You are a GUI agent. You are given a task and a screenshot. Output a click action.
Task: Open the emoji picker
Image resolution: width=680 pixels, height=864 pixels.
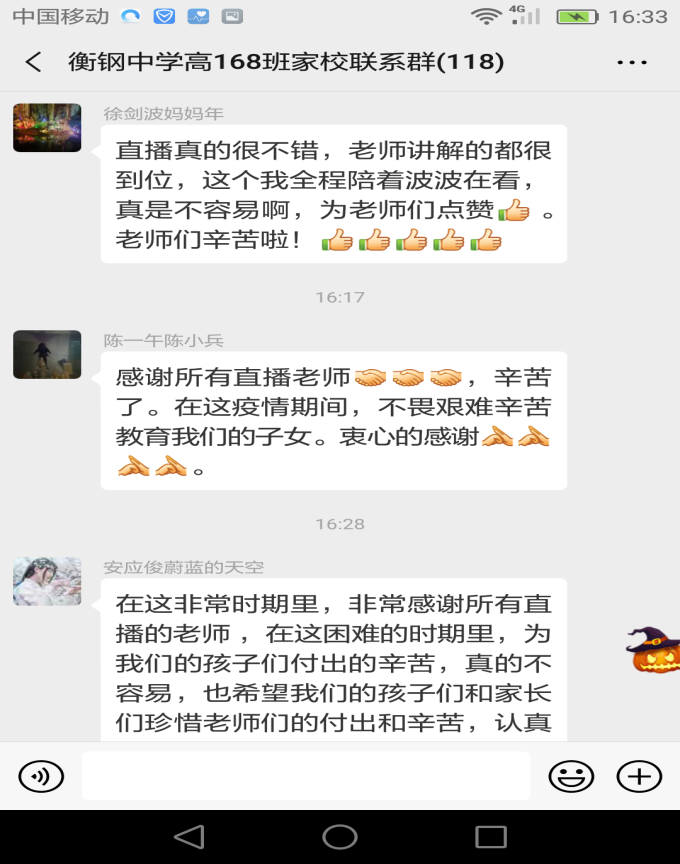[x=571, y=776]
